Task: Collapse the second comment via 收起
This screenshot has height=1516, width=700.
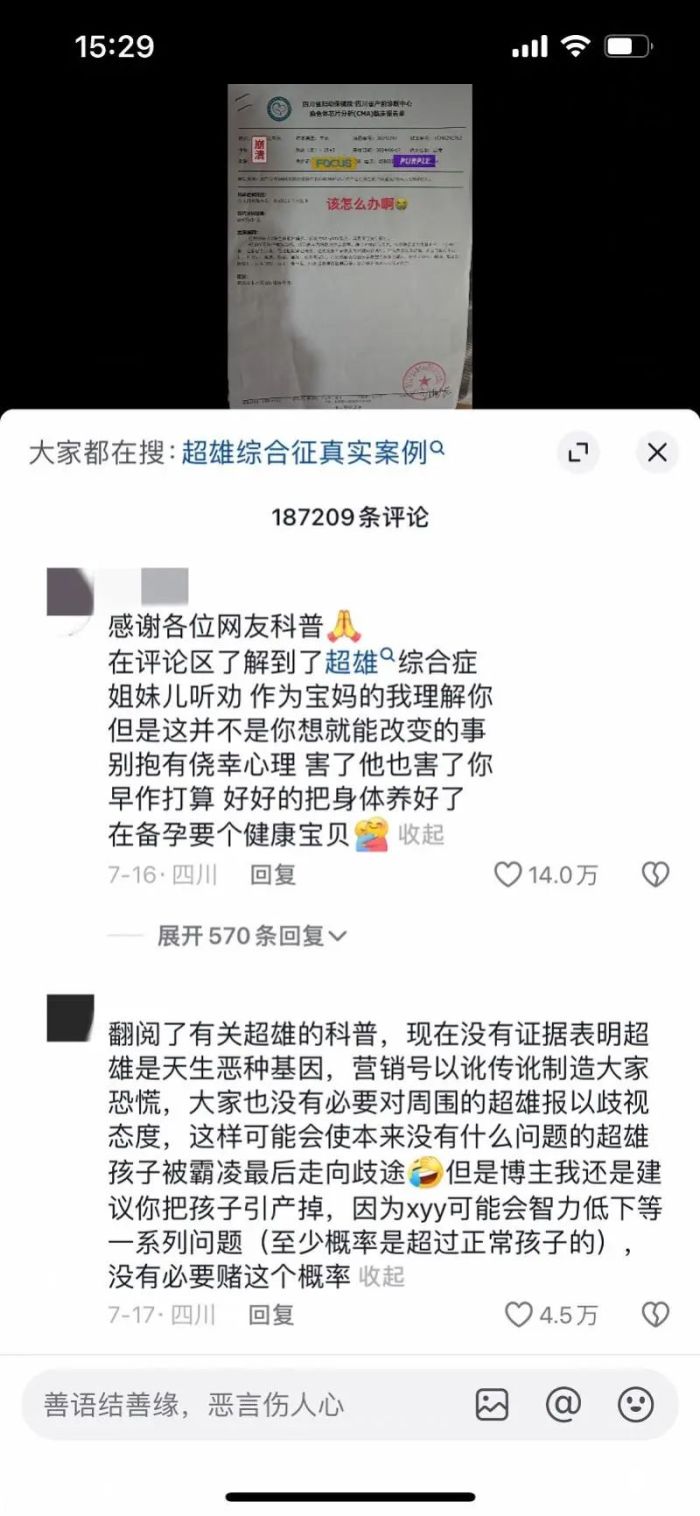Action: coord(381,1276)
